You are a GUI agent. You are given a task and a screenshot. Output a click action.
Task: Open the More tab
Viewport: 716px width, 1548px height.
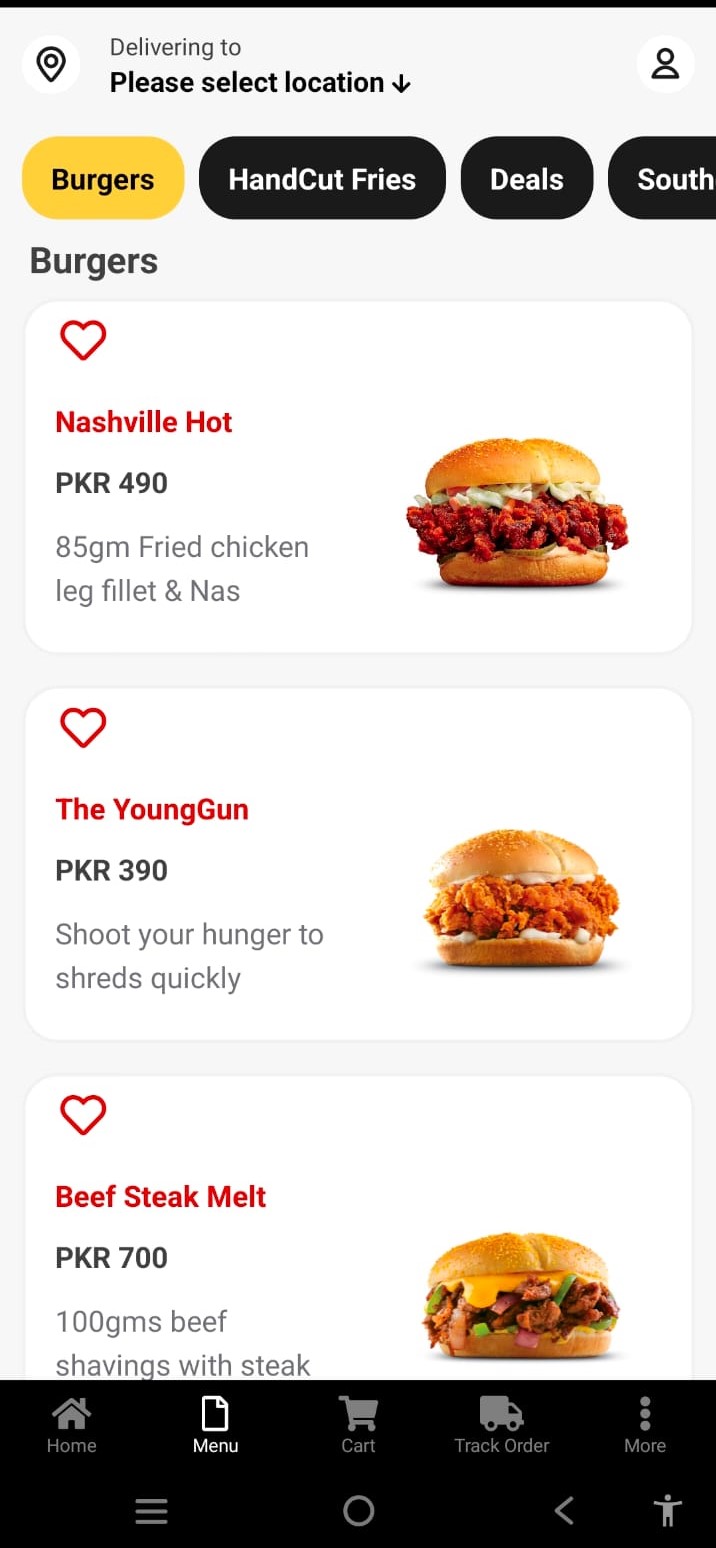[x=645, y=1426]
